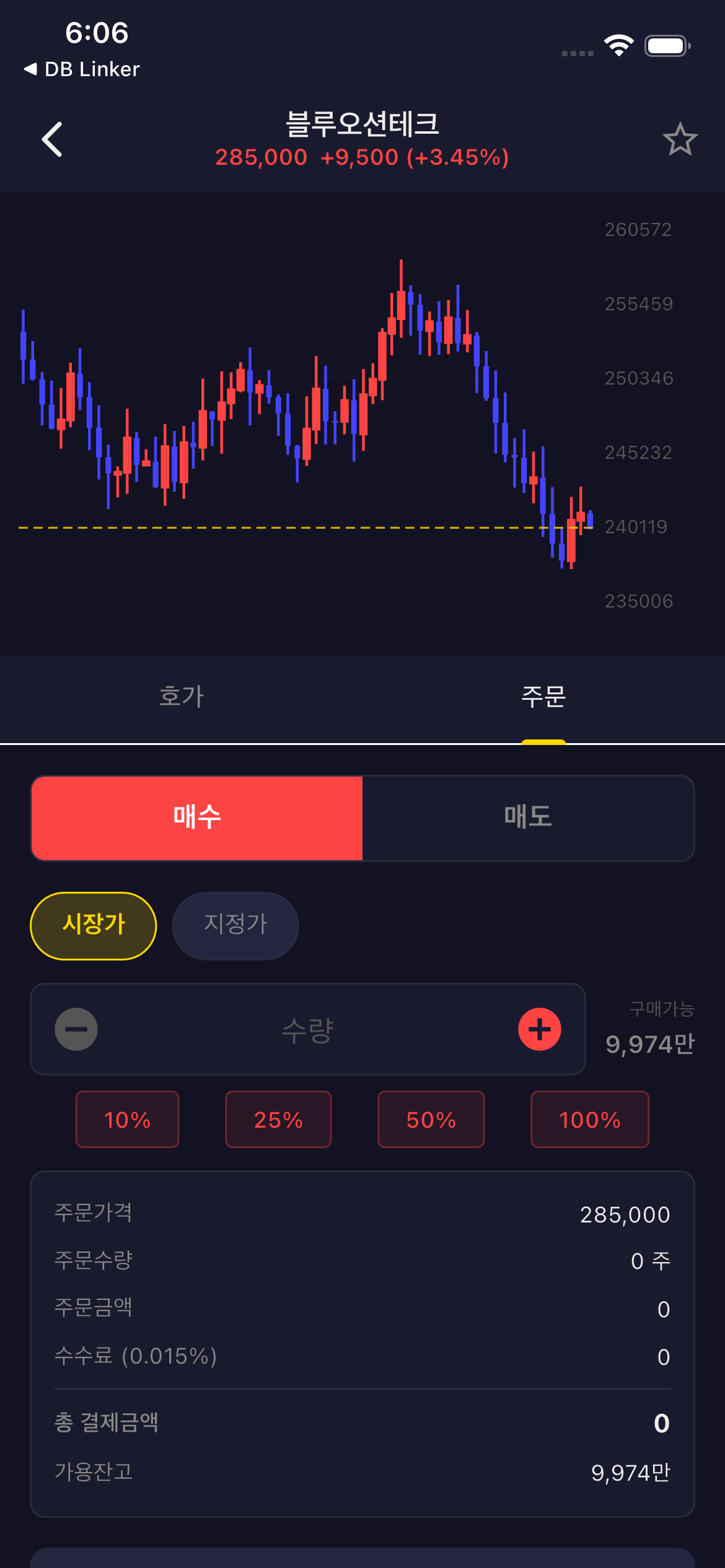This screenshot has width=725, height=1568.
Task: Set quantity to 25% of balance
Action: coord(278,1120)
